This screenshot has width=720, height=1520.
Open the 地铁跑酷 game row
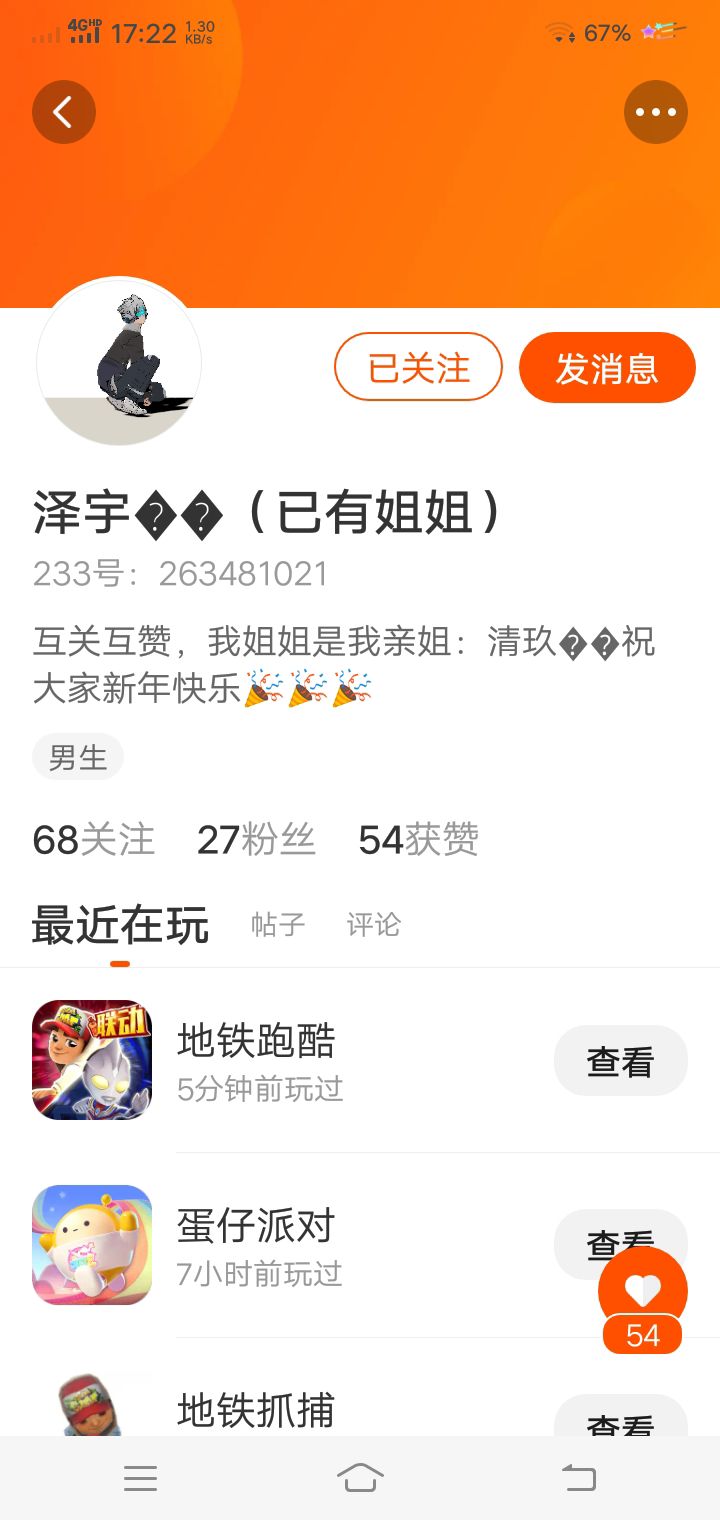click(x=360, y=1060)
